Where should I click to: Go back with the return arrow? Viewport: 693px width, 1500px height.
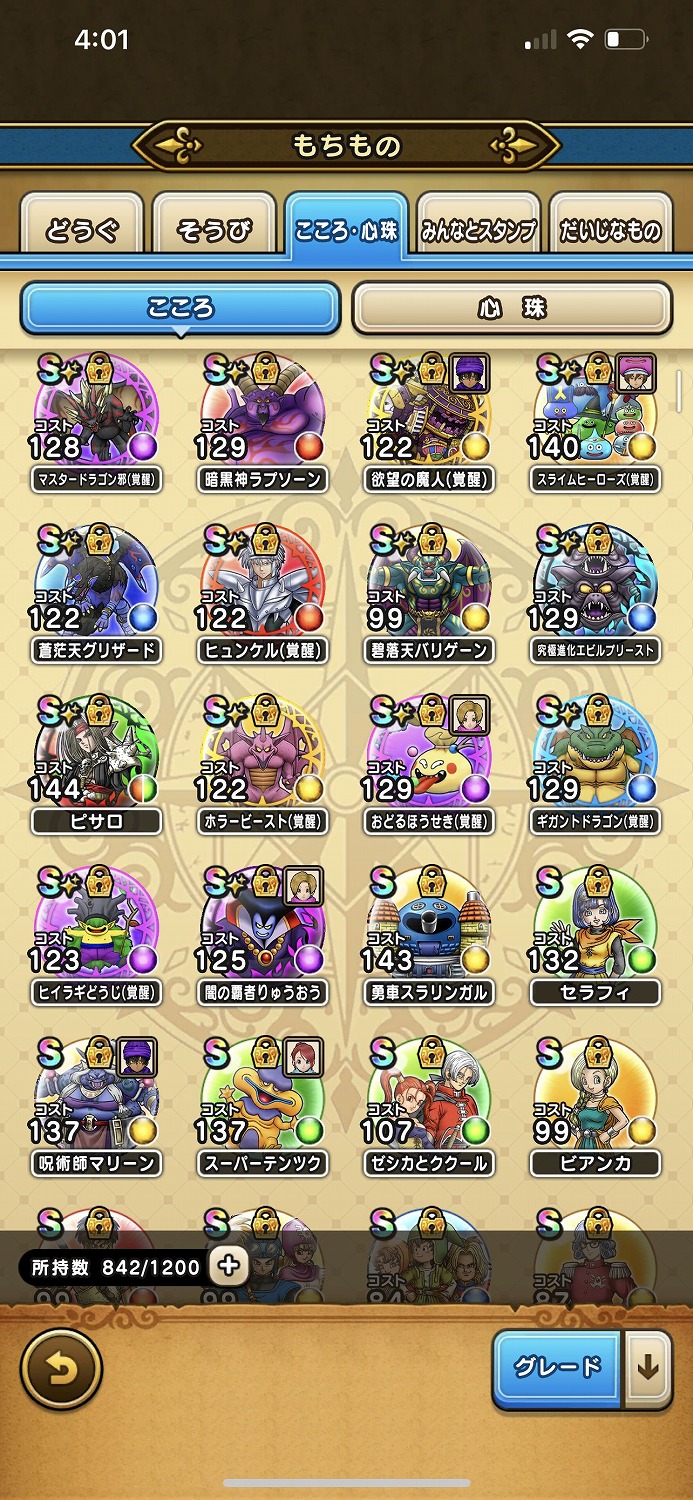61,1368
